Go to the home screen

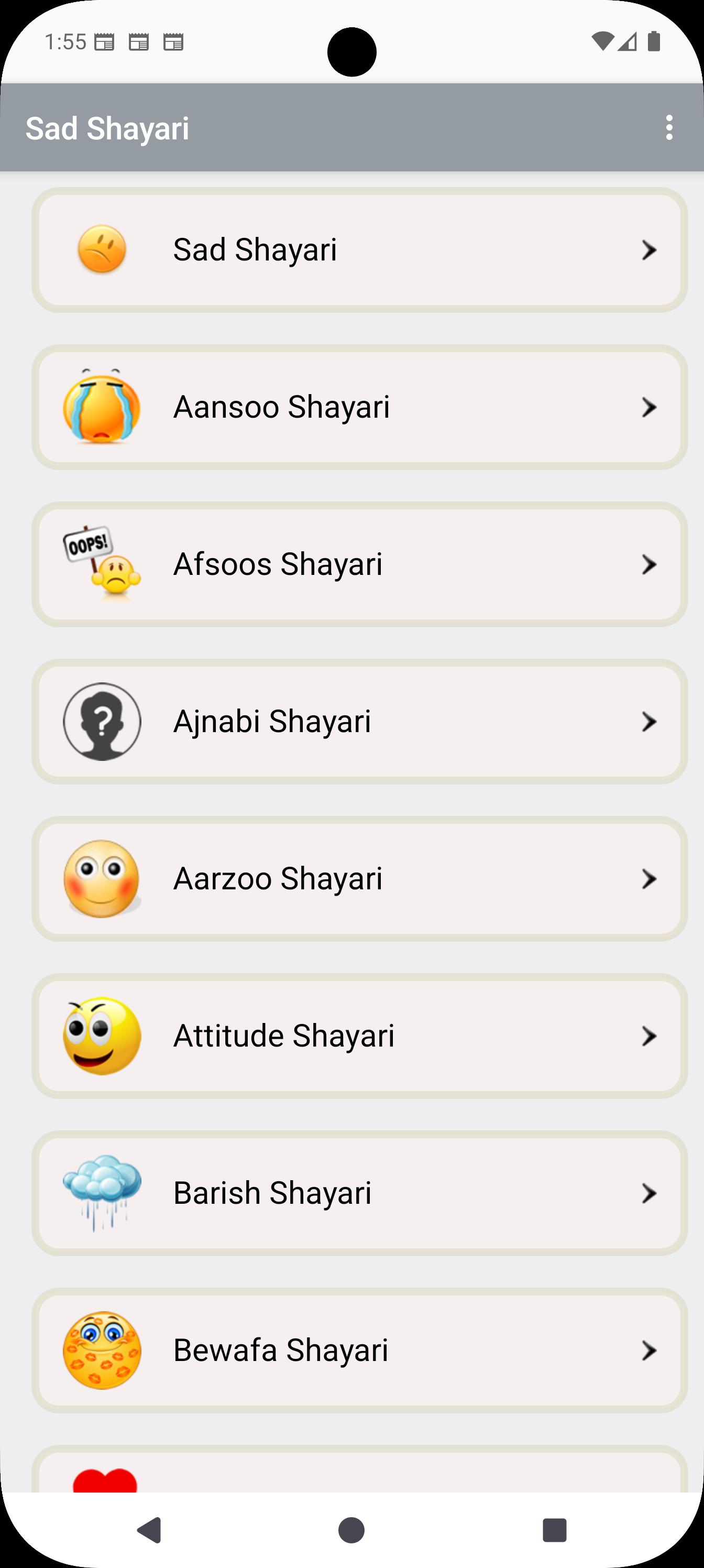(351, 1530)
